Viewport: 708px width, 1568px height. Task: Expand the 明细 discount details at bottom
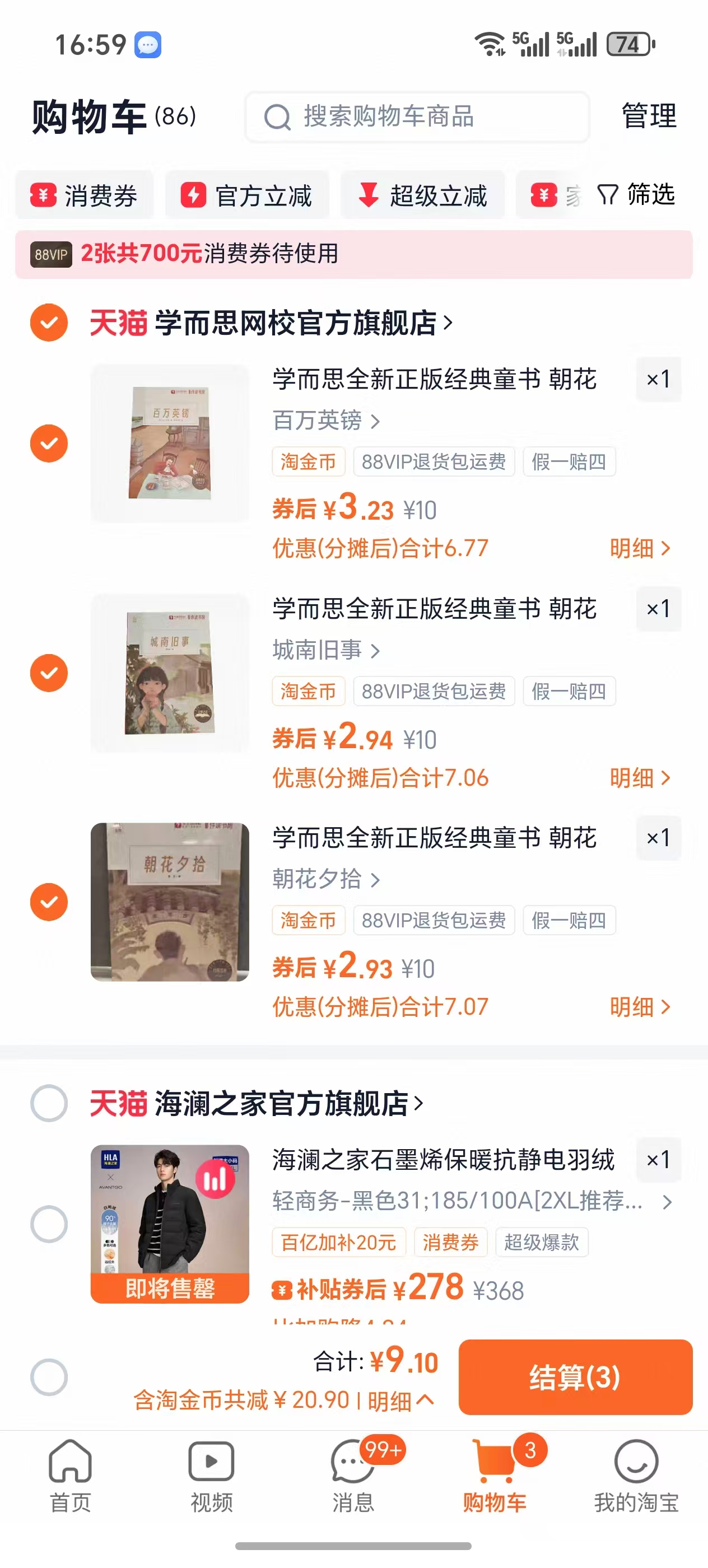(x=400, y=1401)
